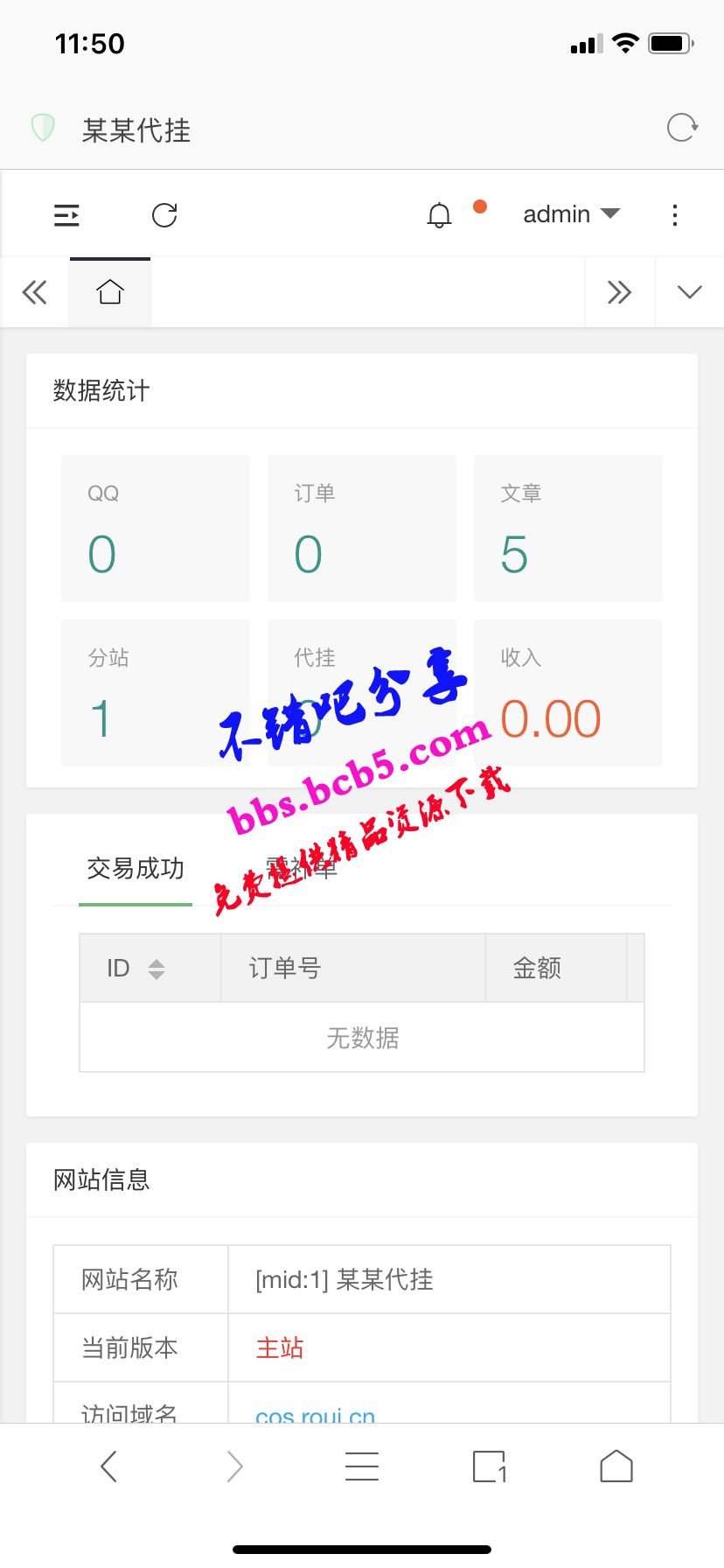Sort the table by ID
724x1568 pixels.
[x=156, y=969]
